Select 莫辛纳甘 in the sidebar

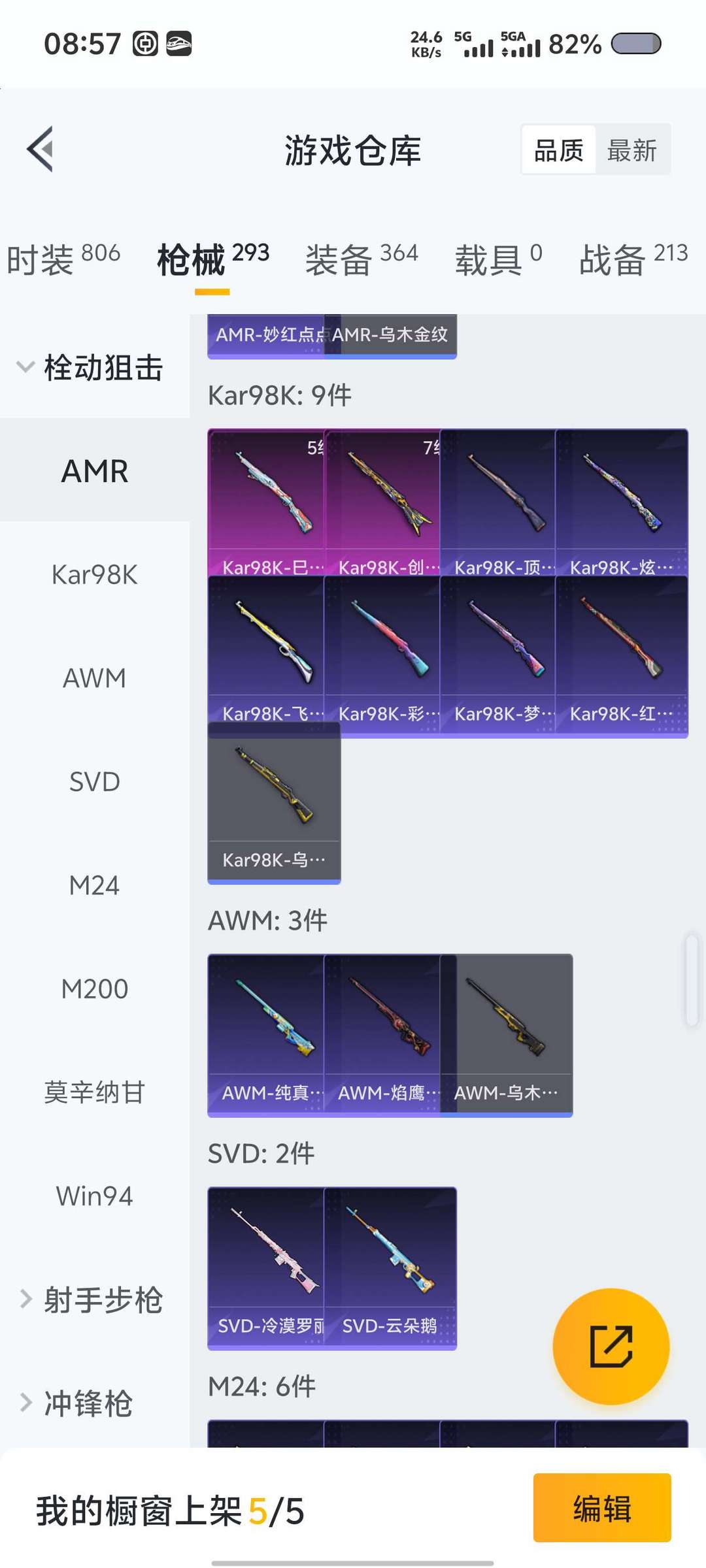[x=95, y=1092]
